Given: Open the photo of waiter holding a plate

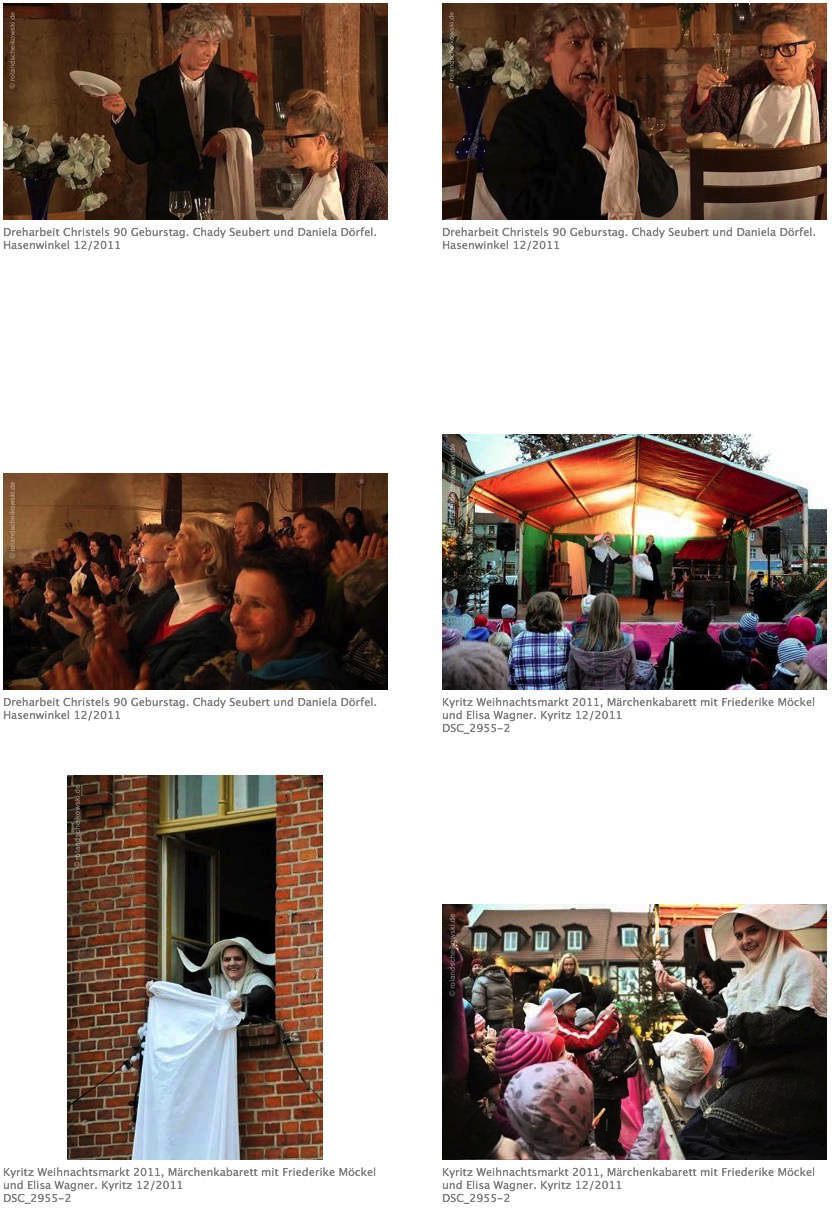Looking at the screenshot, I should click(195, 111).
